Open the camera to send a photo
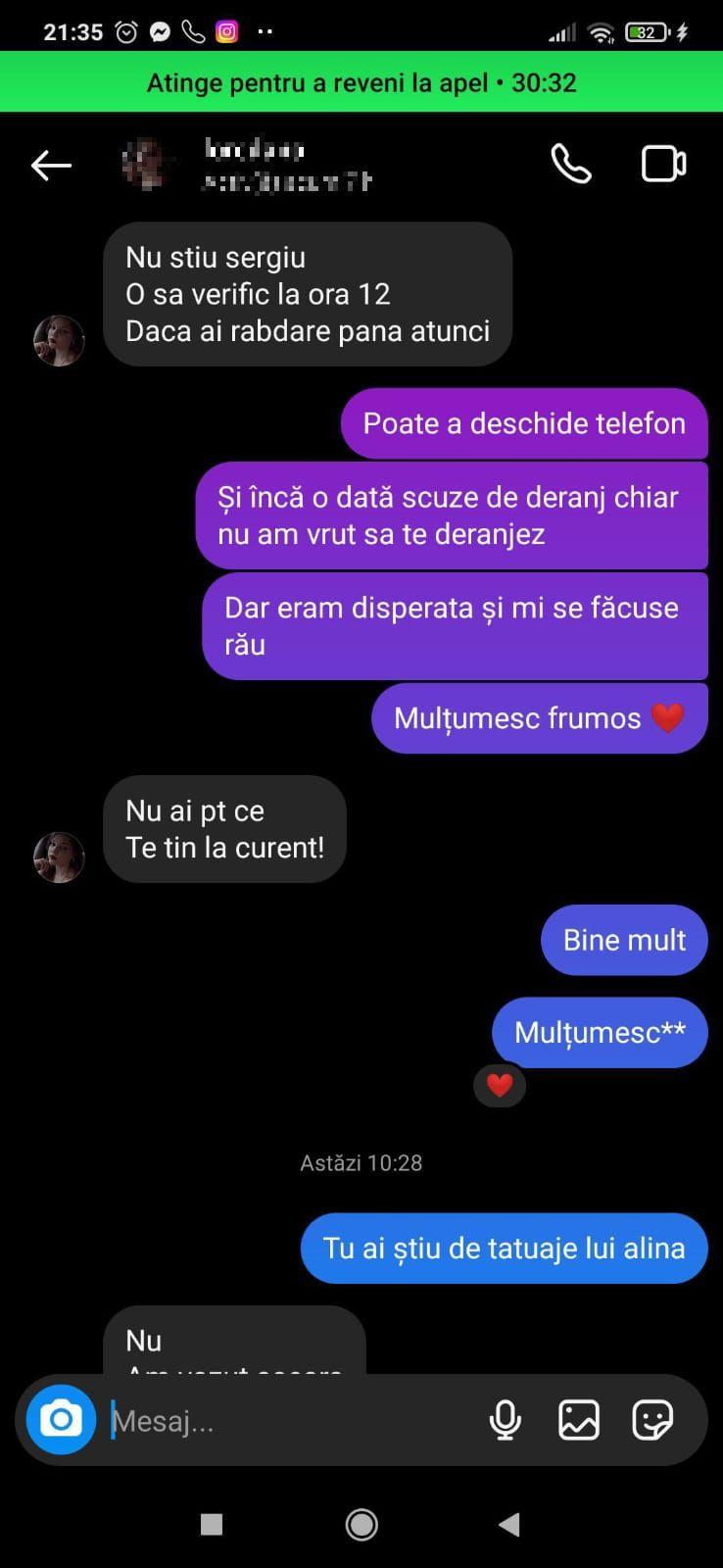The height and width of the screenshot is (1568, 723). (x=60, y=1419)
